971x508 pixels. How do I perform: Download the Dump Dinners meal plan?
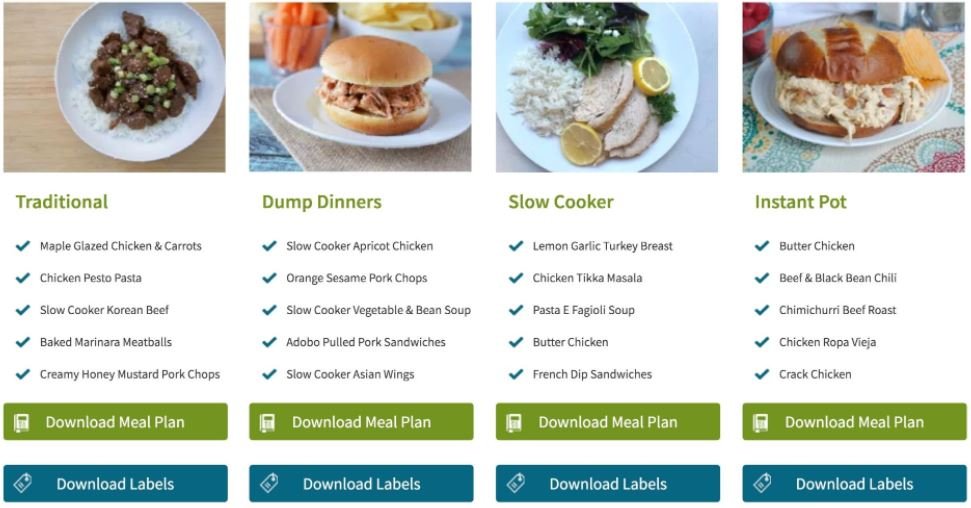click(x=361, y=422)
